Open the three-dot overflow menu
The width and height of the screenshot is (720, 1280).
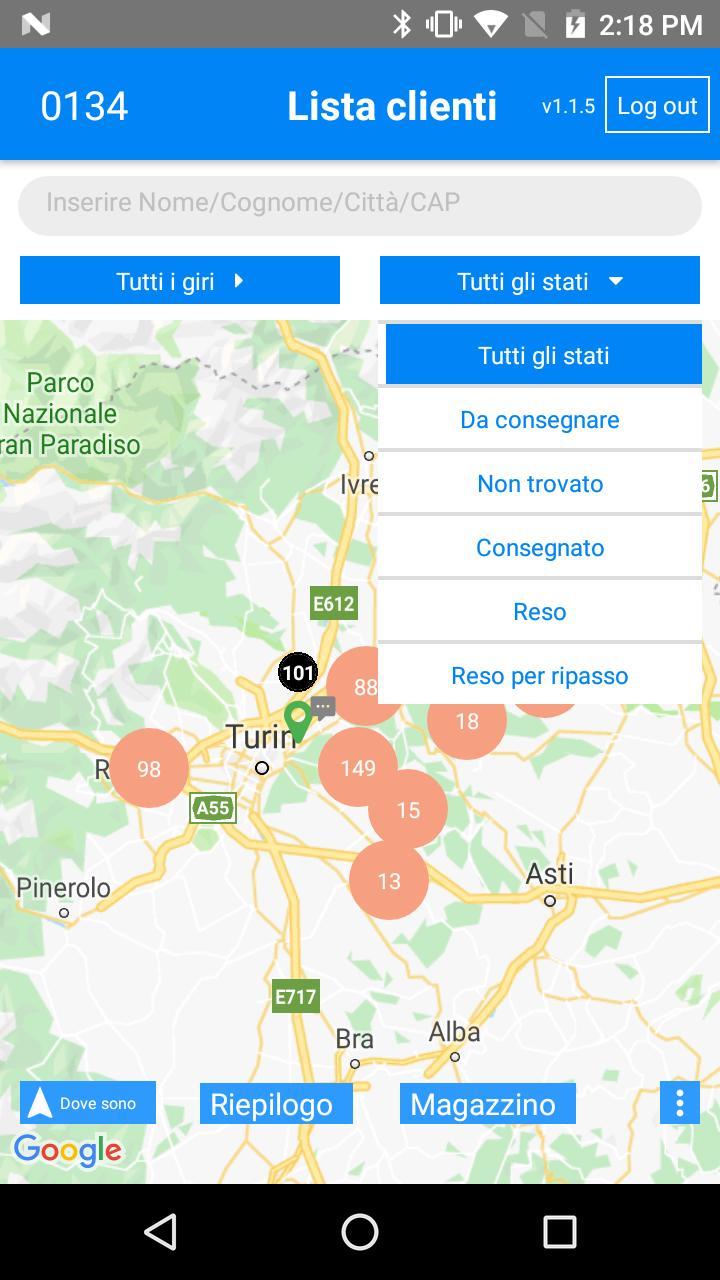pyautogui.click(x=680, y=1103)
